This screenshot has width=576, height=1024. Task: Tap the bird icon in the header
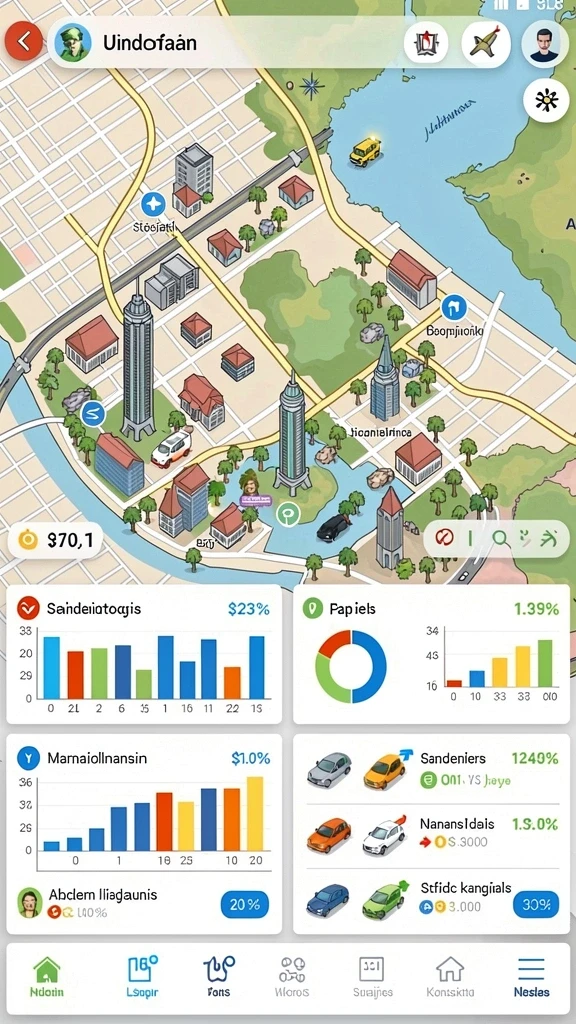tap(486, 43)
